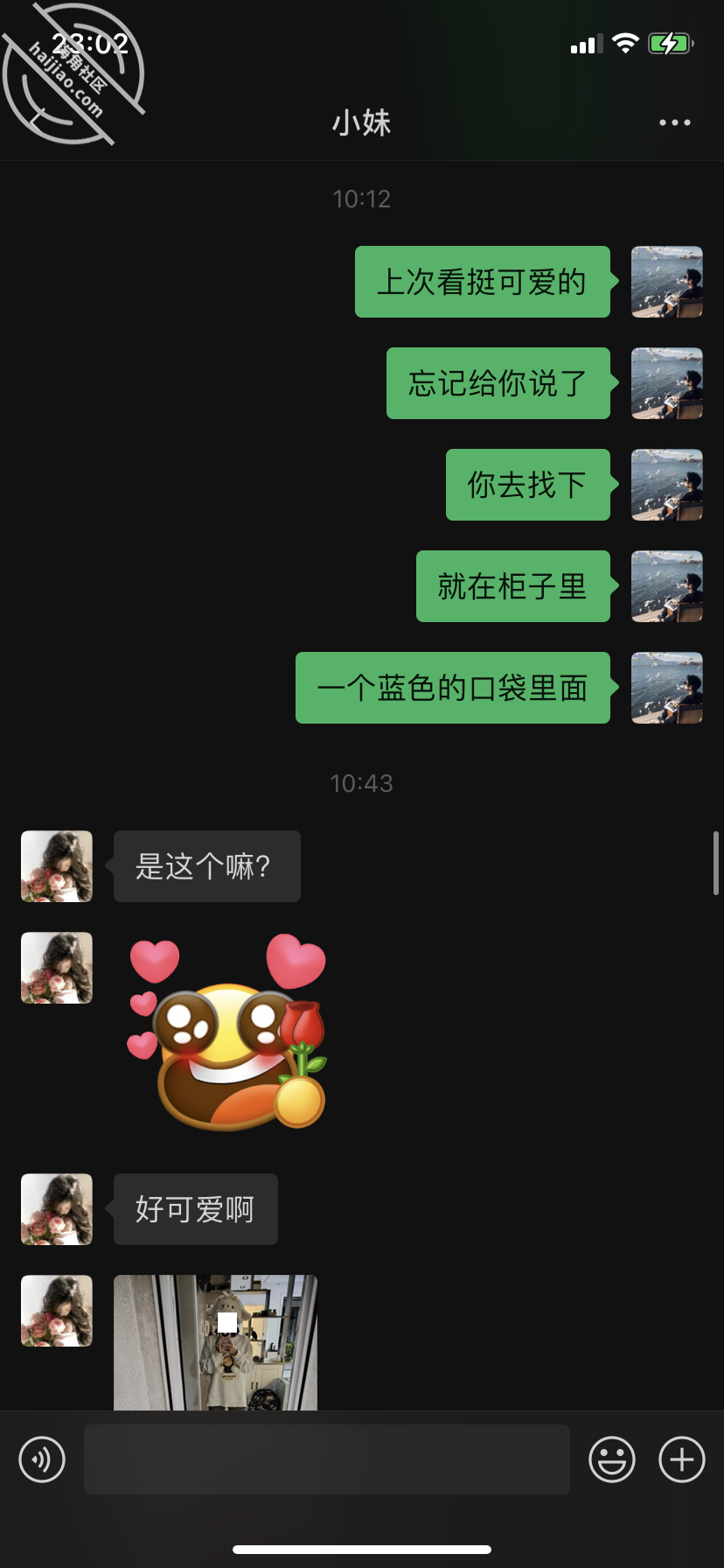Tap the plus icon to attach files
This screenshot has width=724, height=1568.
(x=680, y=1459)
